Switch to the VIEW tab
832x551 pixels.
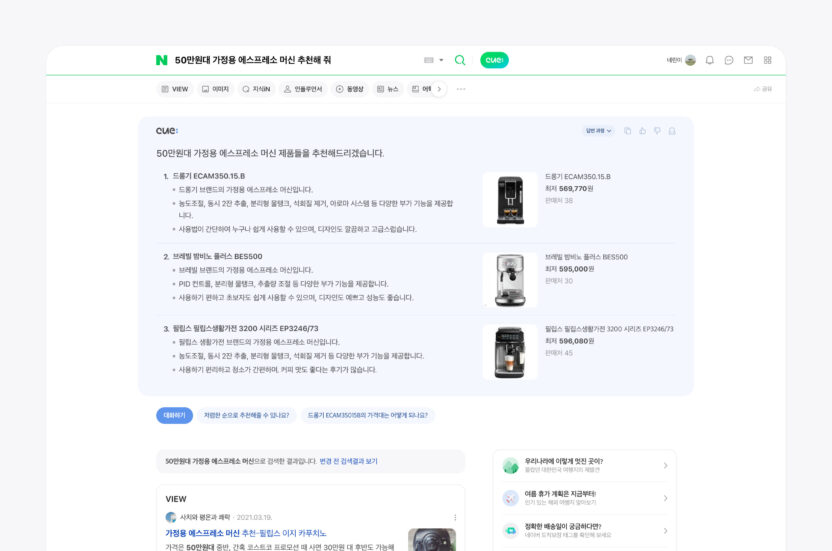[x=174, y=89]
